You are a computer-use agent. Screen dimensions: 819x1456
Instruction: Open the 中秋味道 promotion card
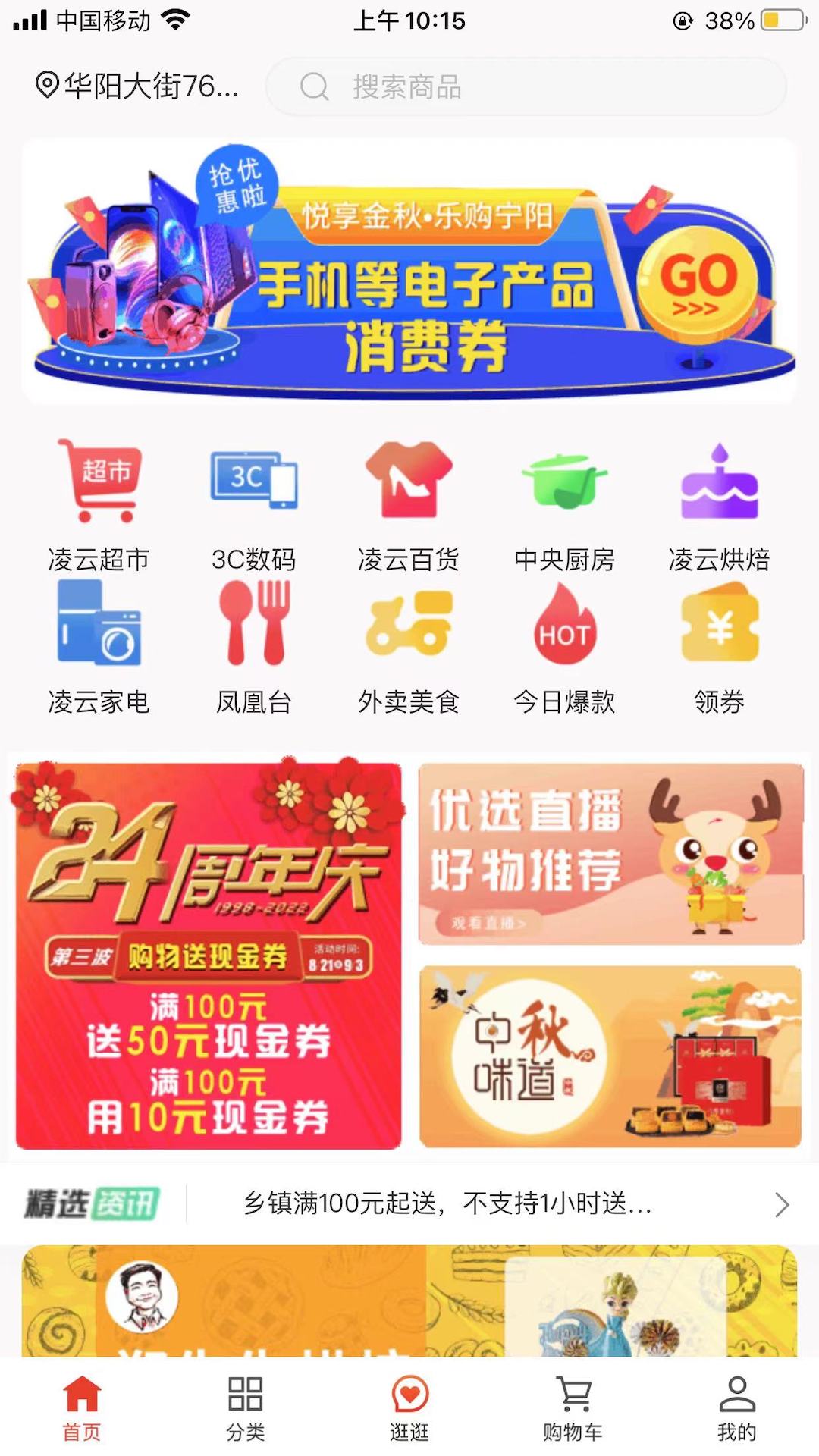[x=610, y=1056]
